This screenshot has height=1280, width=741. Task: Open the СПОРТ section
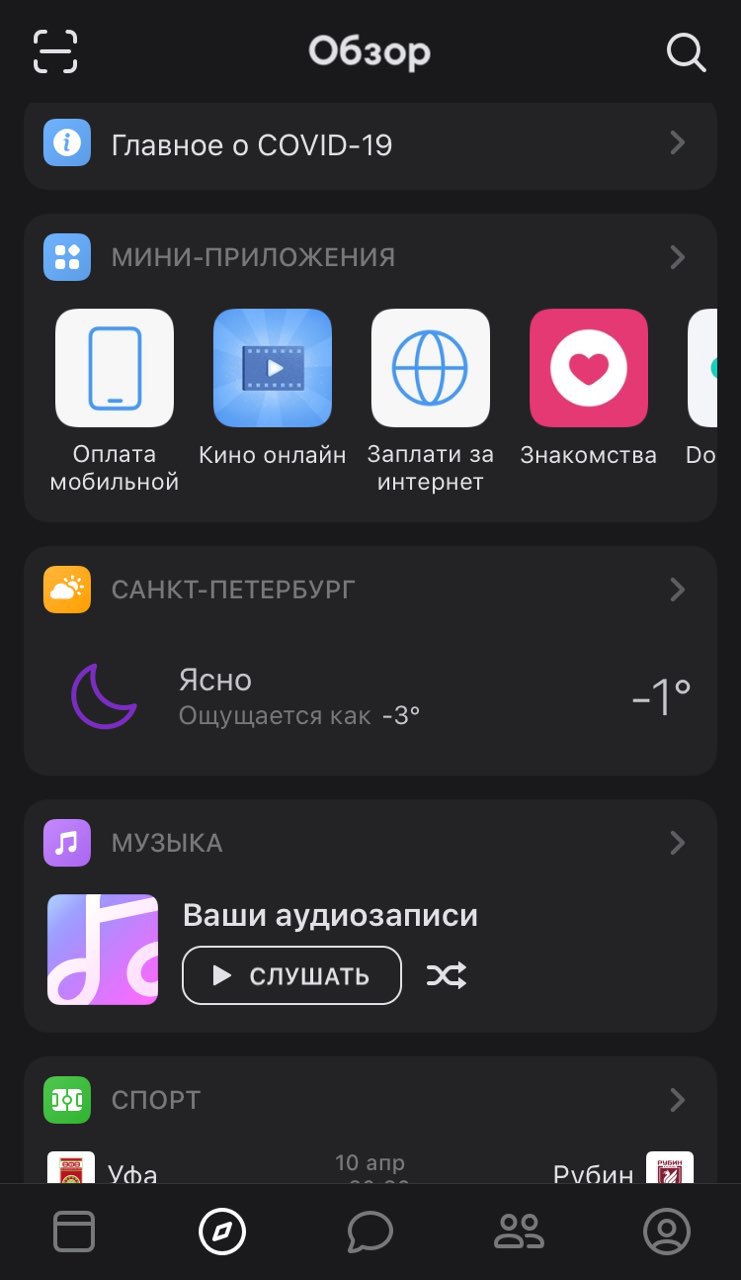point(370,1100)
